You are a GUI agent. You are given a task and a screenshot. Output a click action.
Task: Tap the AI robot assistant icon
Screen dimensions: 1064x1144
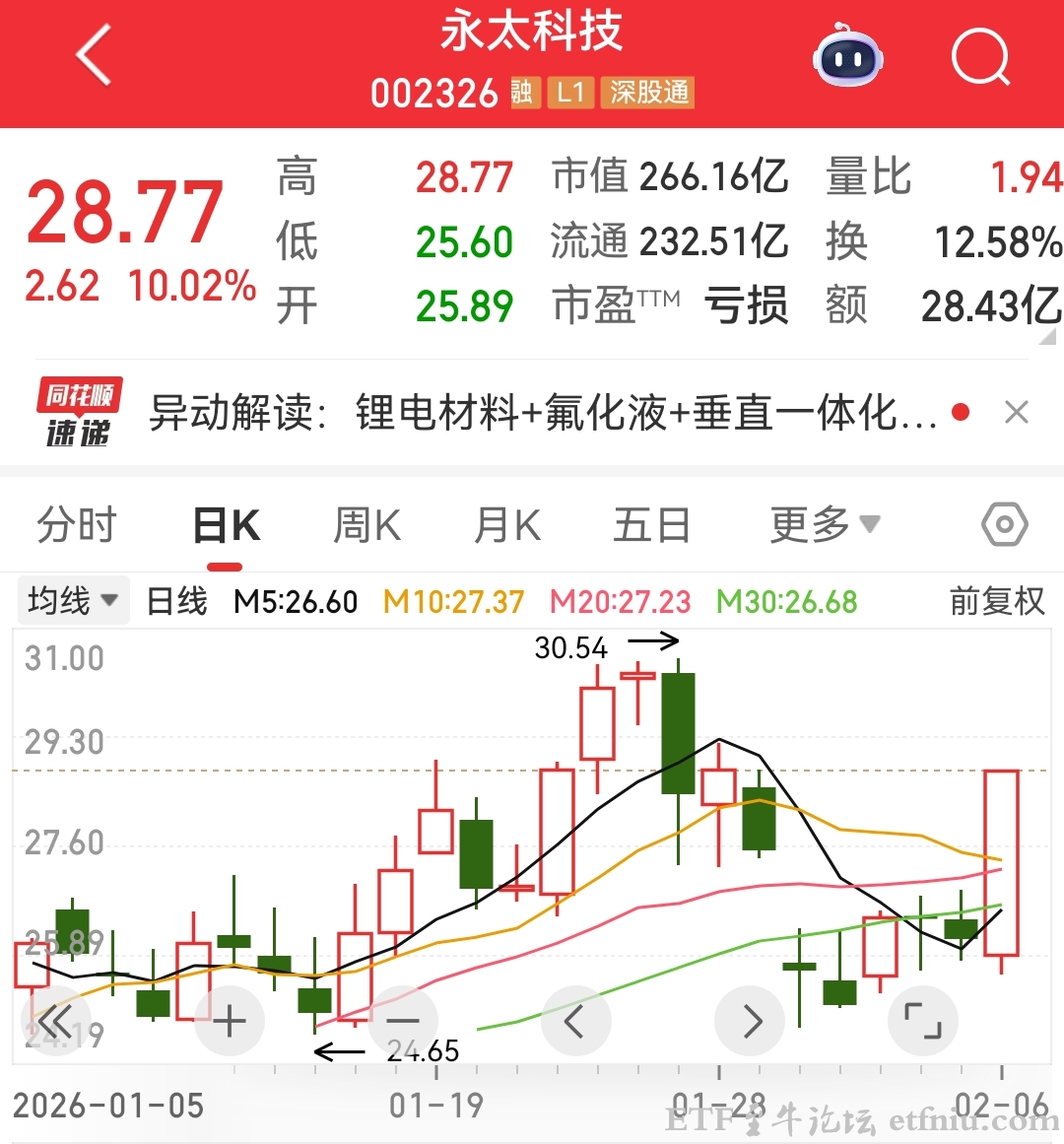tap(847, 58)
